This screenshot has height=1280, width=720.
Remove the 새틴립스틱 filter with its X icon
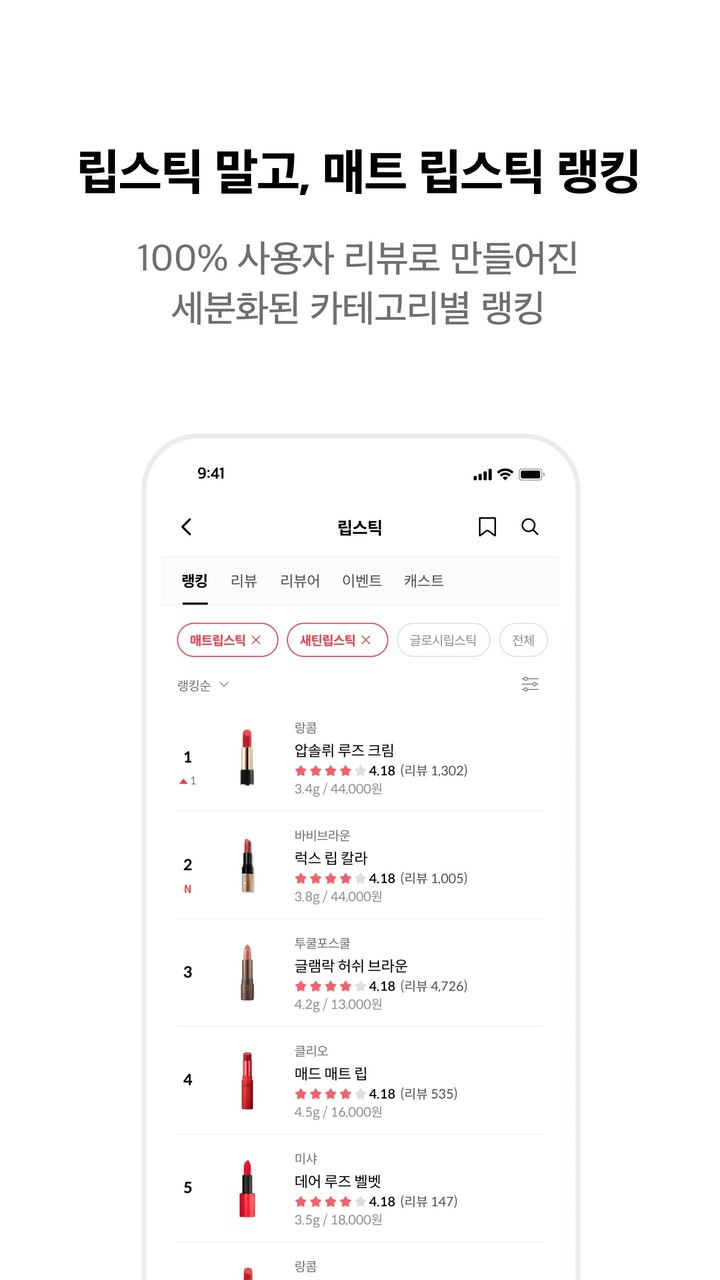point(367,640)
